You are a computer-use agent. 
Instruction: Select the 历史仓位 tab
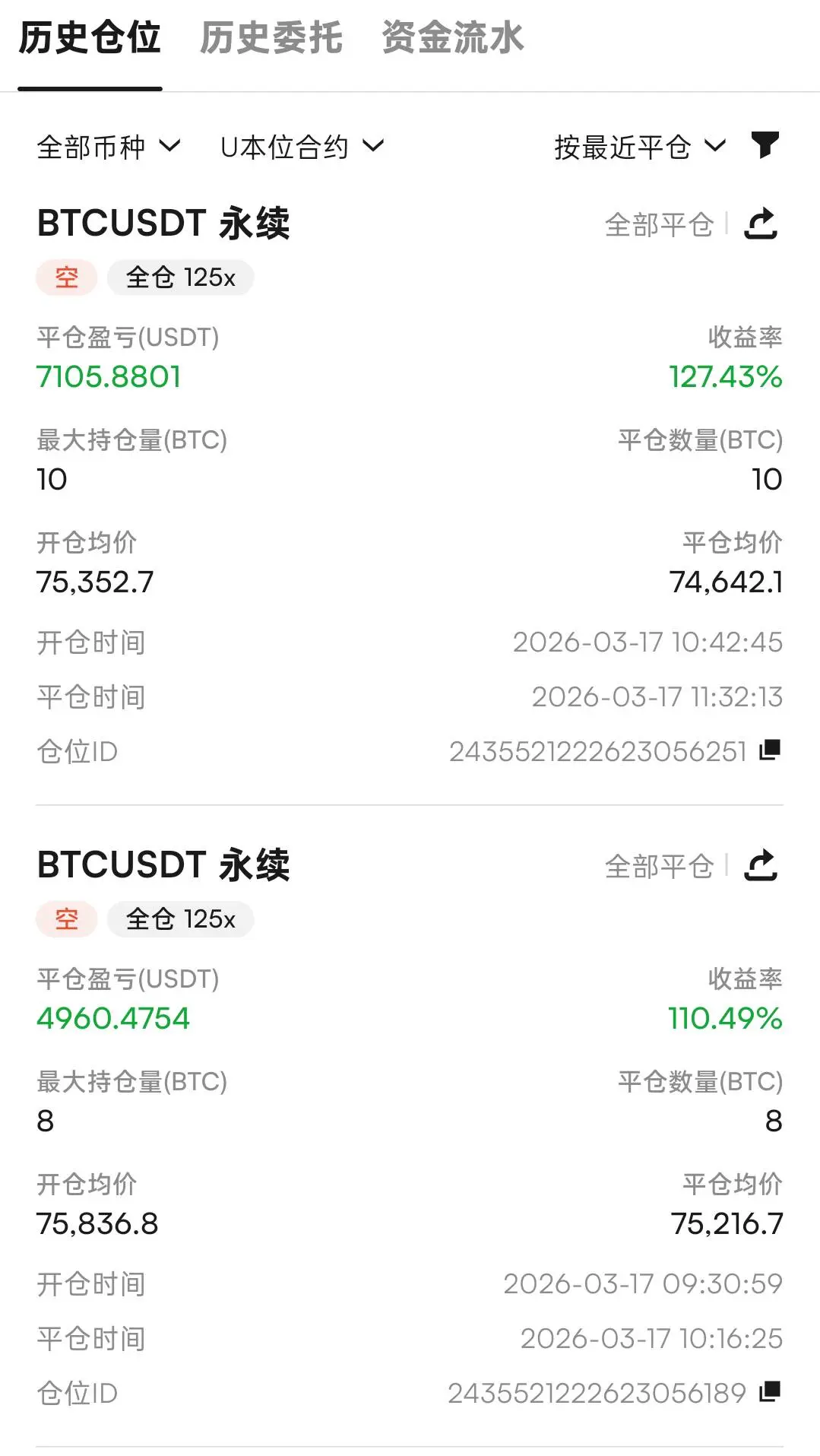coord(90,38)
